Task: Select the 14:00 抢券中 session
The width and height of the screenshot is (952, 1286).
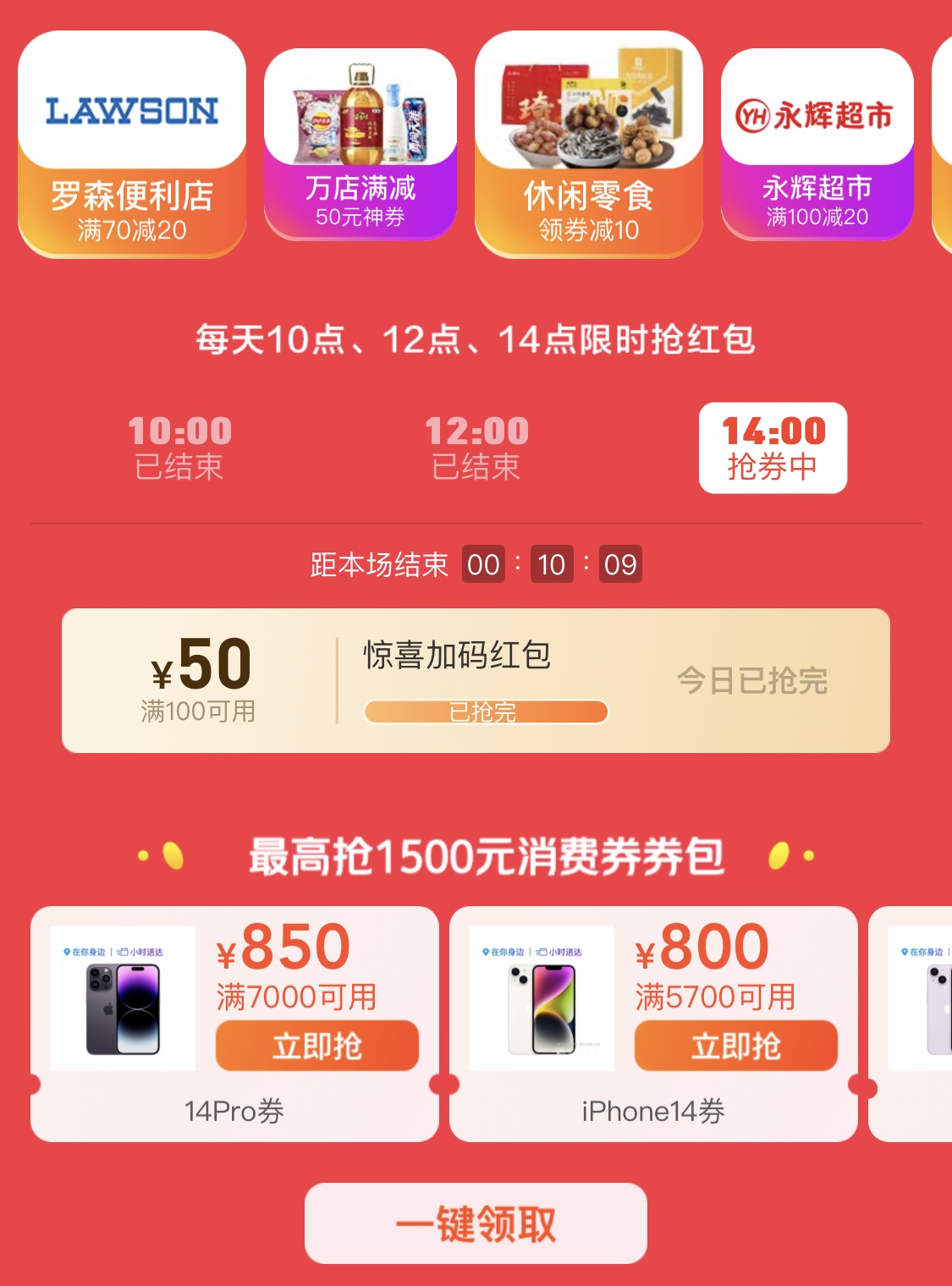Action: pyautogui.click(x=773, y=448)
